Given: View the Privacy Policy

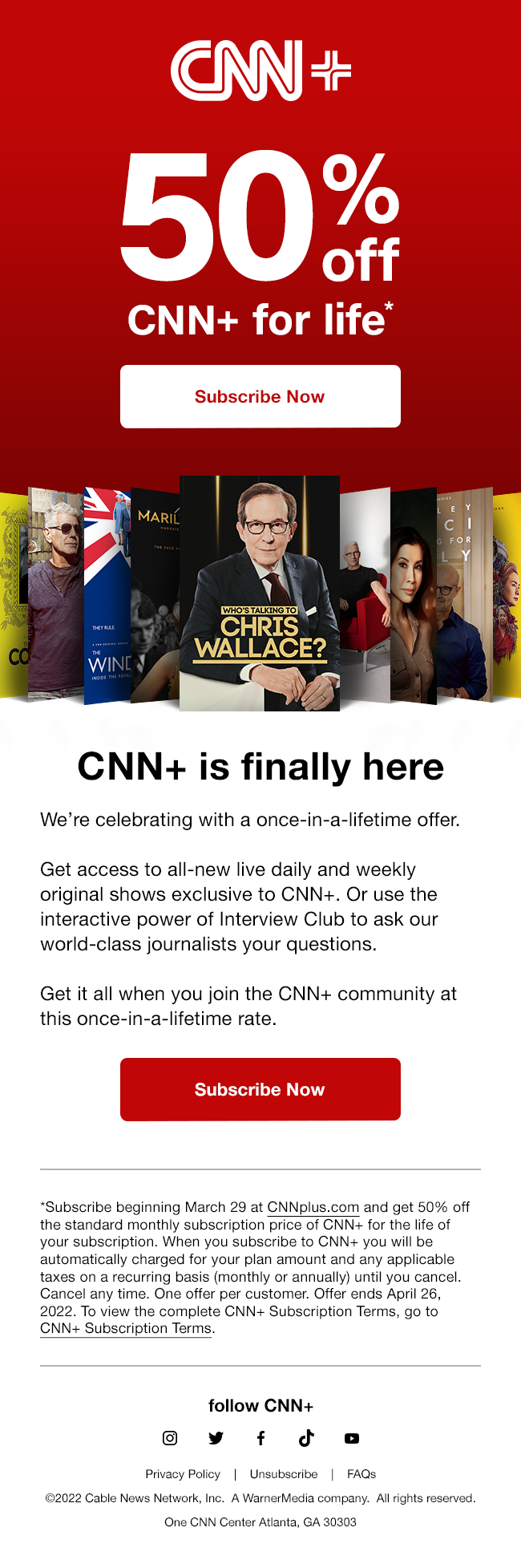Looking at the screenshot, I should [x=183, y=1474].
